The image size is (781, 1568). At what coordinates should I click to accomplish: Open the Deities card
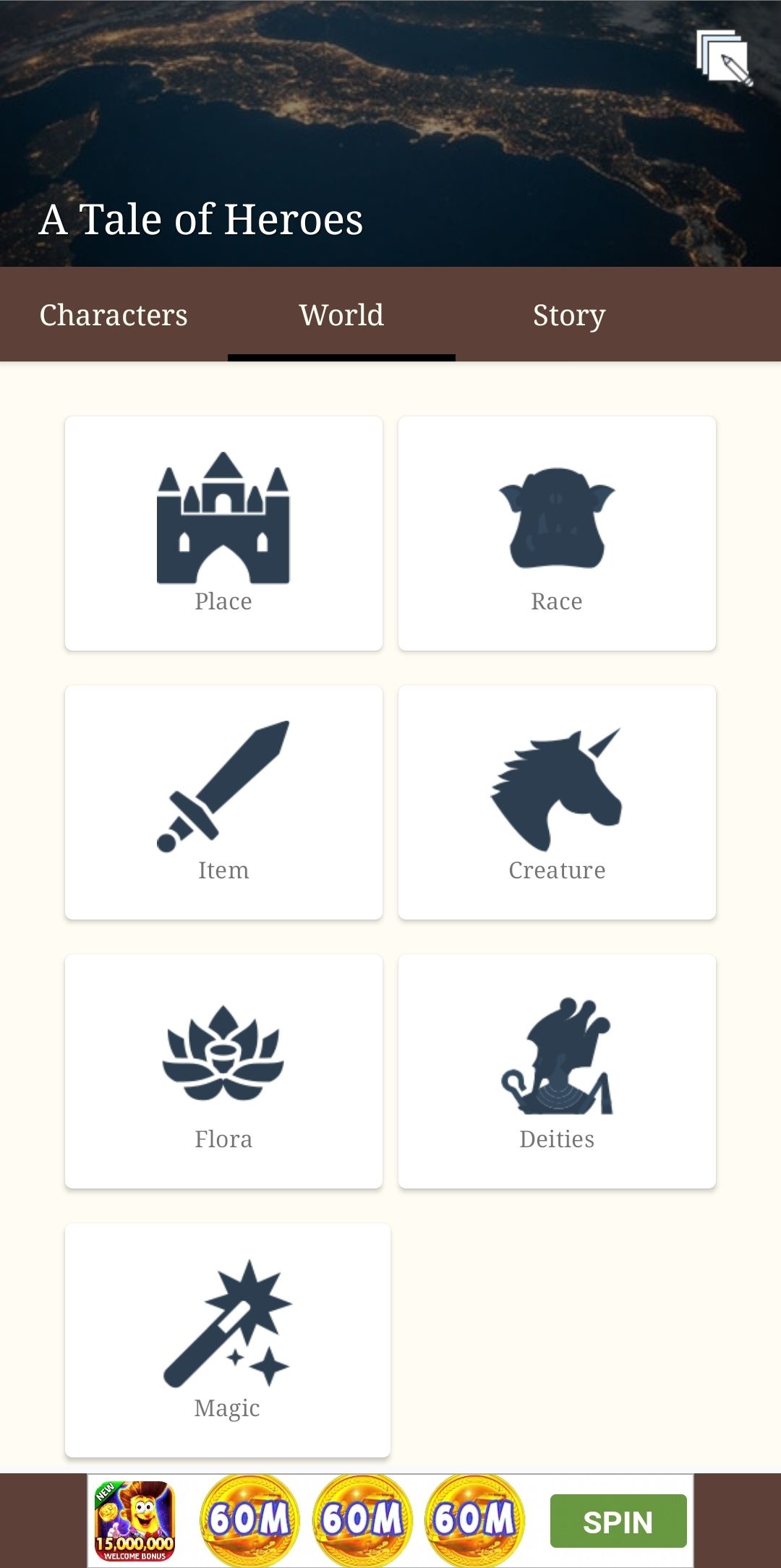coord(557,1071)
